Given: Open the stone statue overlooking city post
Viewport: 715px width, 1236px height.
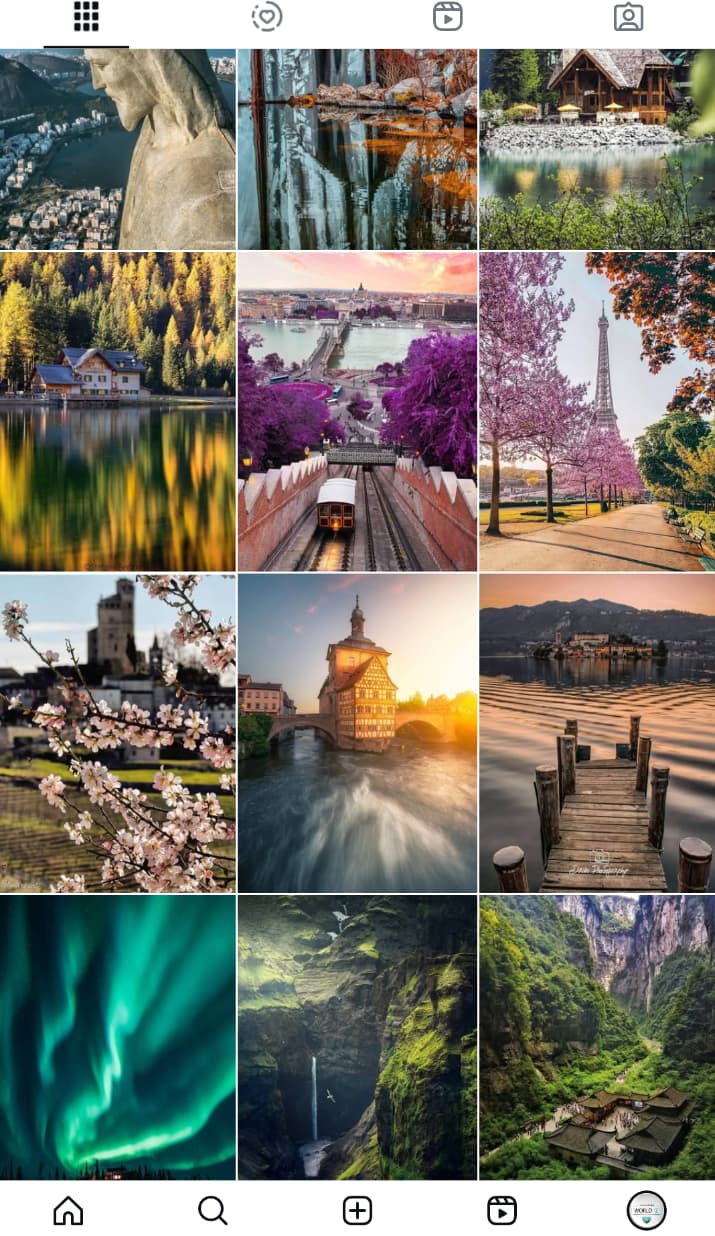Looking at the screenshot, I should [x=117, y=149].
